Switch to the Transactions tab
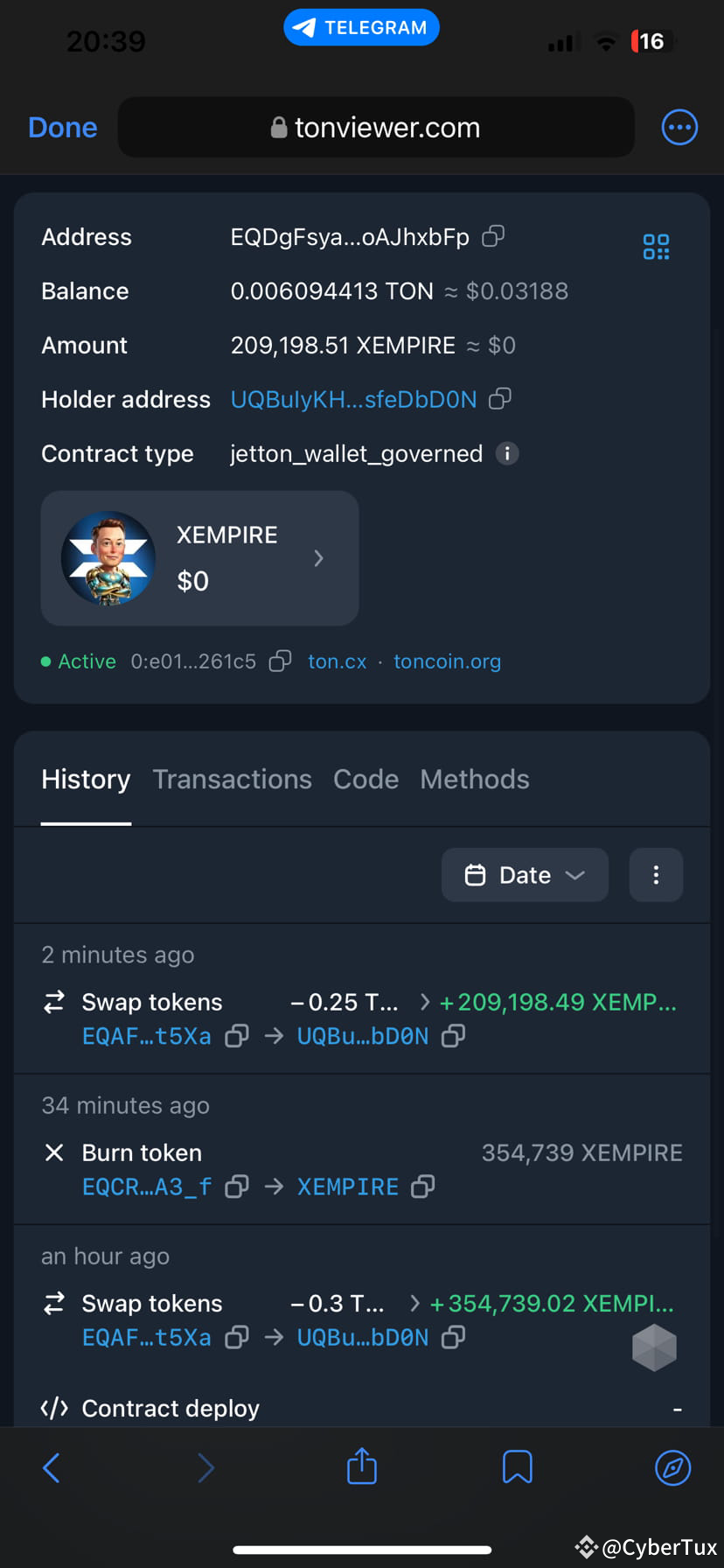724x1568 pixels. click(x=232, y=779)
